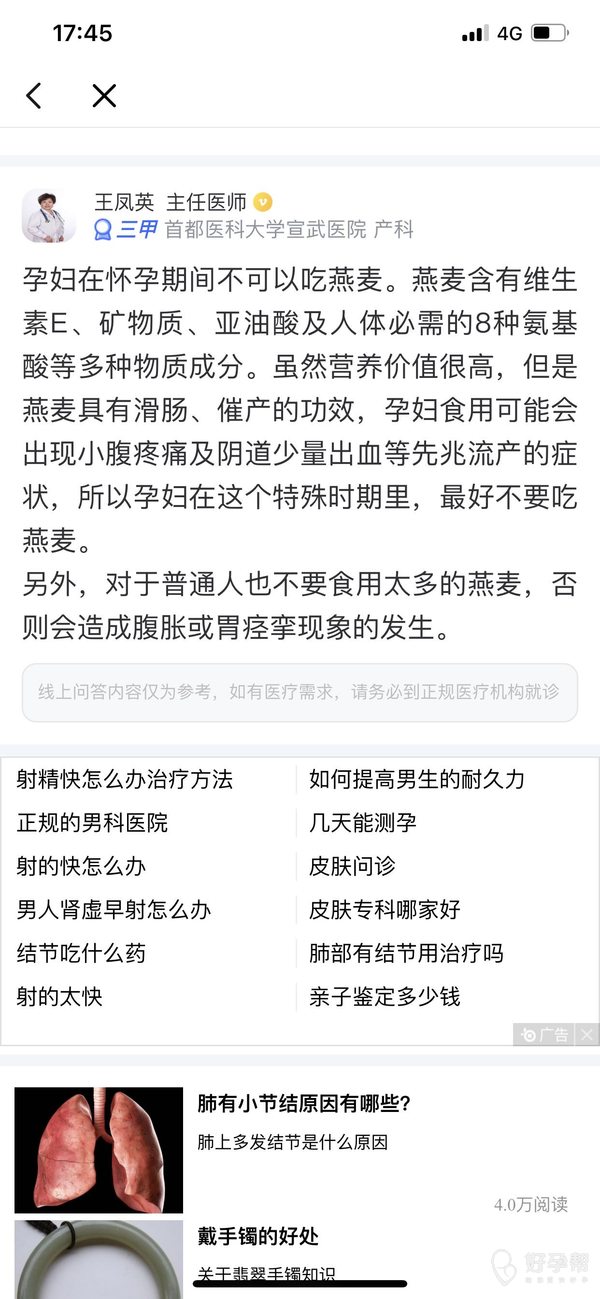Open the 皮肤问诊 link

pos(352,867)
